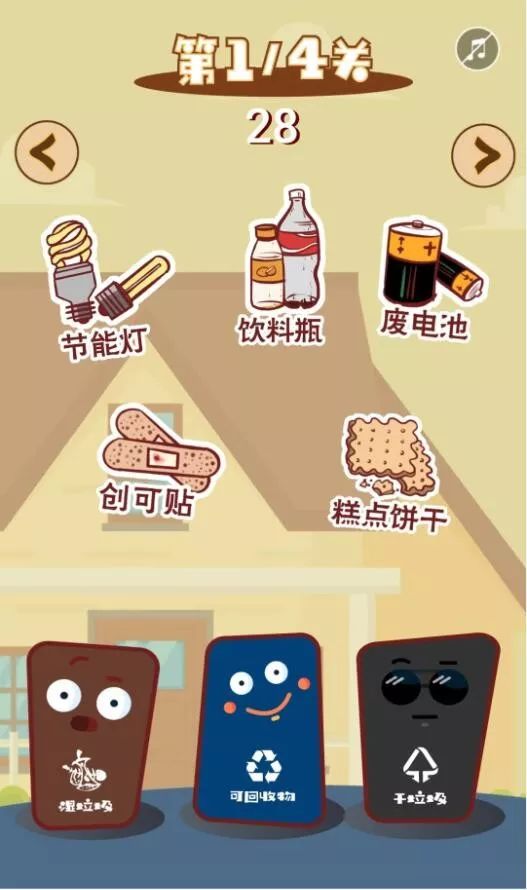This screenshot has width=527, height=890.
Task: Pick the 饮料瓶 item
Action: pos(282,267)
